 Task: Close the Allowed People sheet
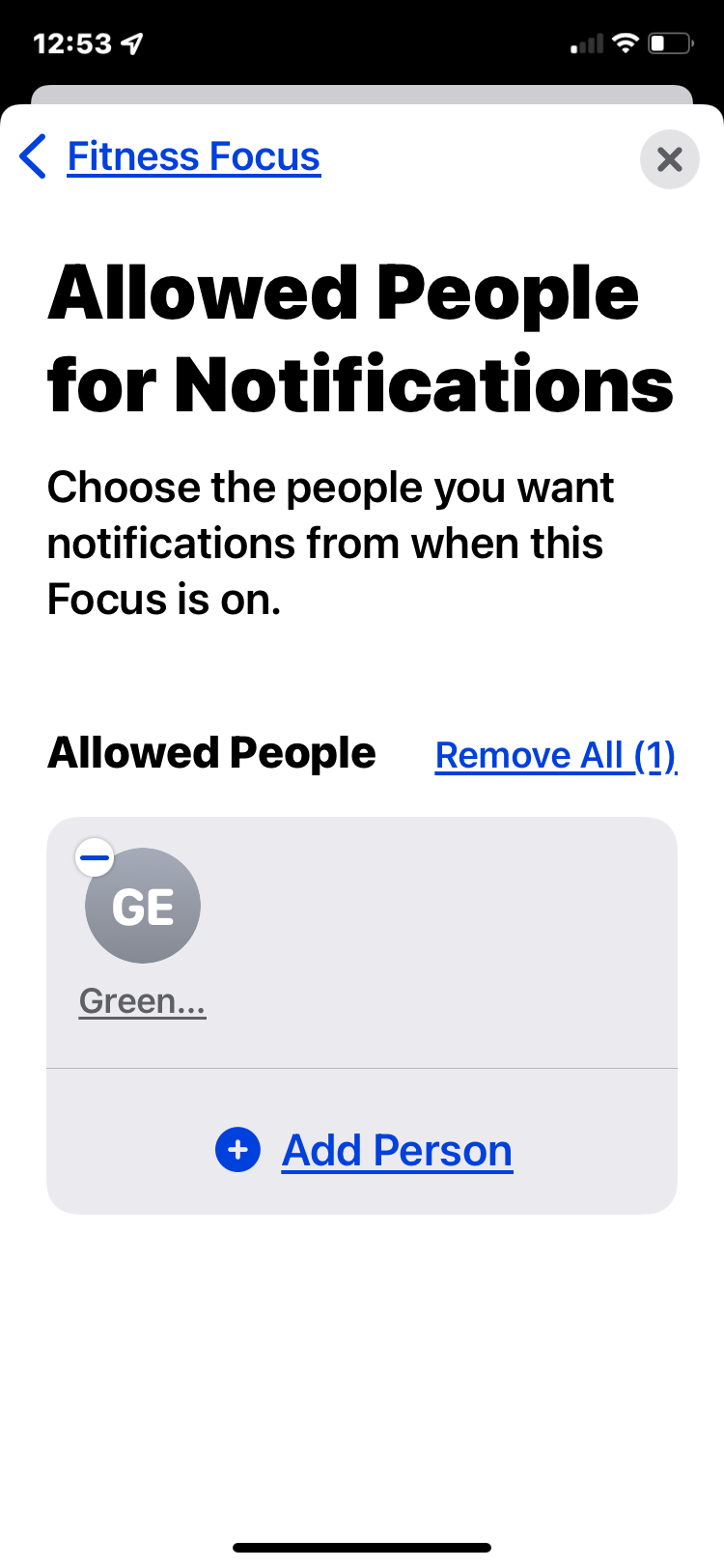[x=669, y=159]
